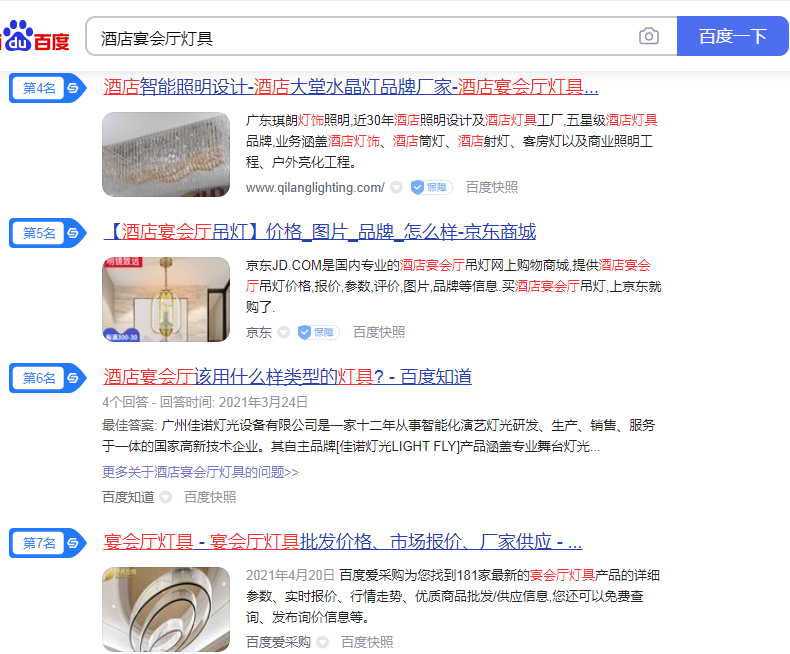This screenshot has height=654, width=790.
Task: Tap the ring chandelier thumbnail of 7th result
Action: [152, 609]
